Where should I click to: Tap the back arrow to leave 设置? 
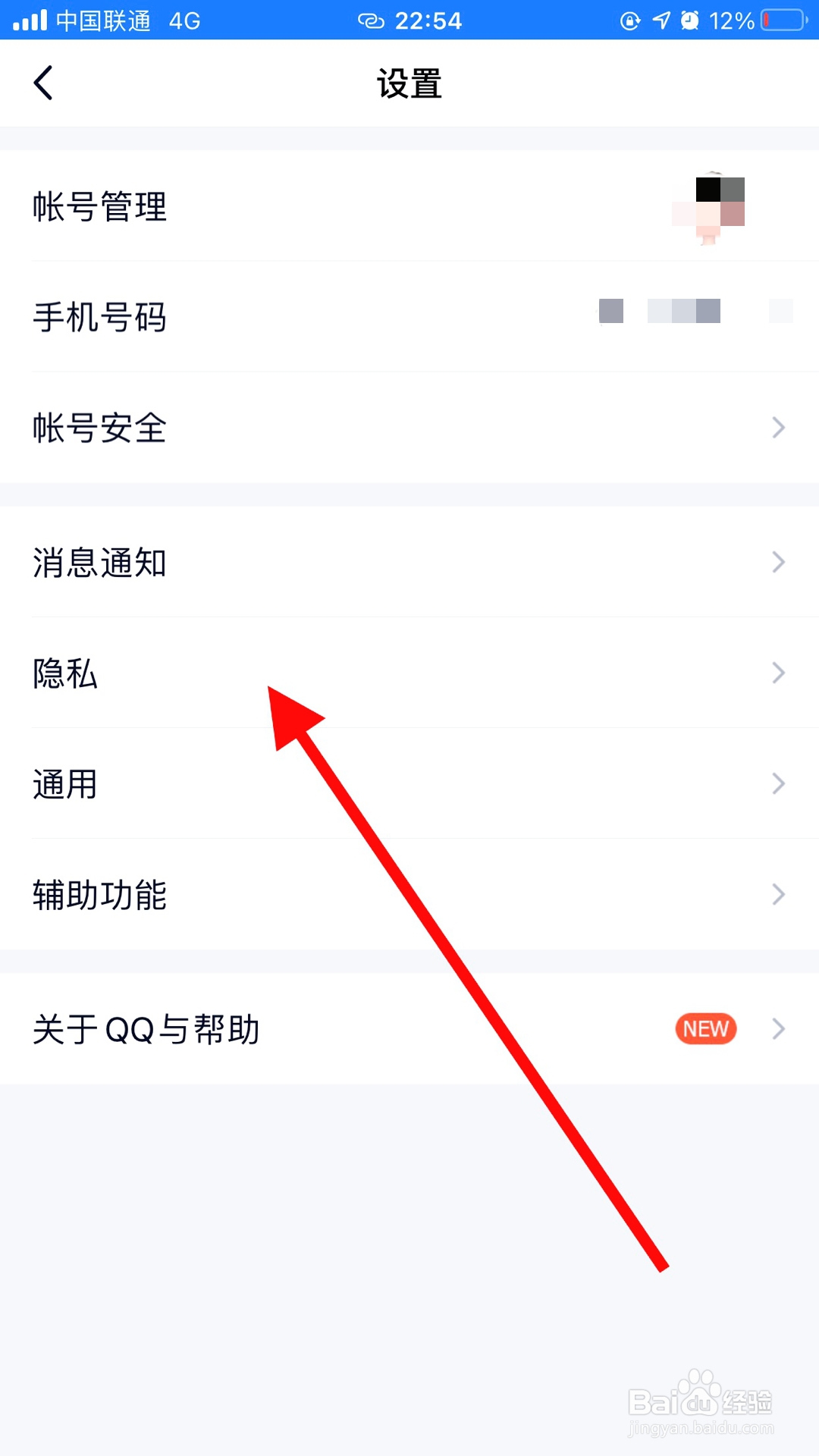[x=43, y=83]
